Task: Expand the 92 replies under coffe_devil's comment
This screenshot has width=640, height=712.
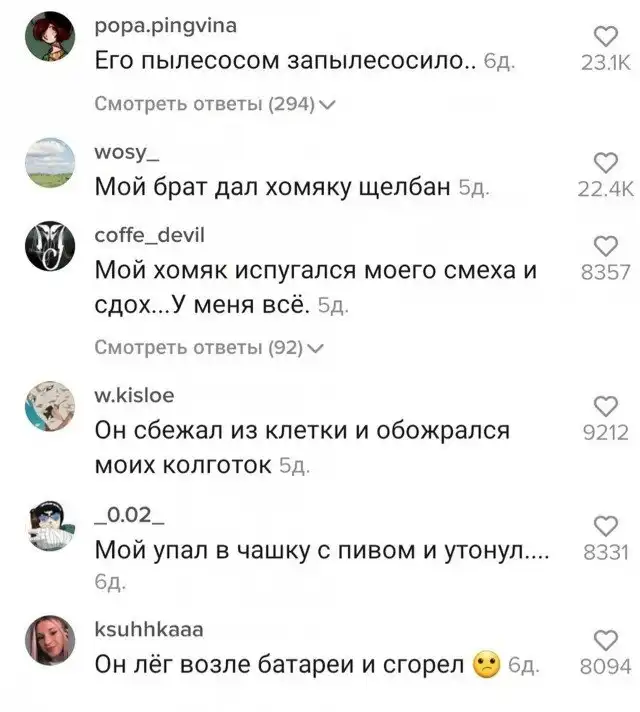Action: 210,348
